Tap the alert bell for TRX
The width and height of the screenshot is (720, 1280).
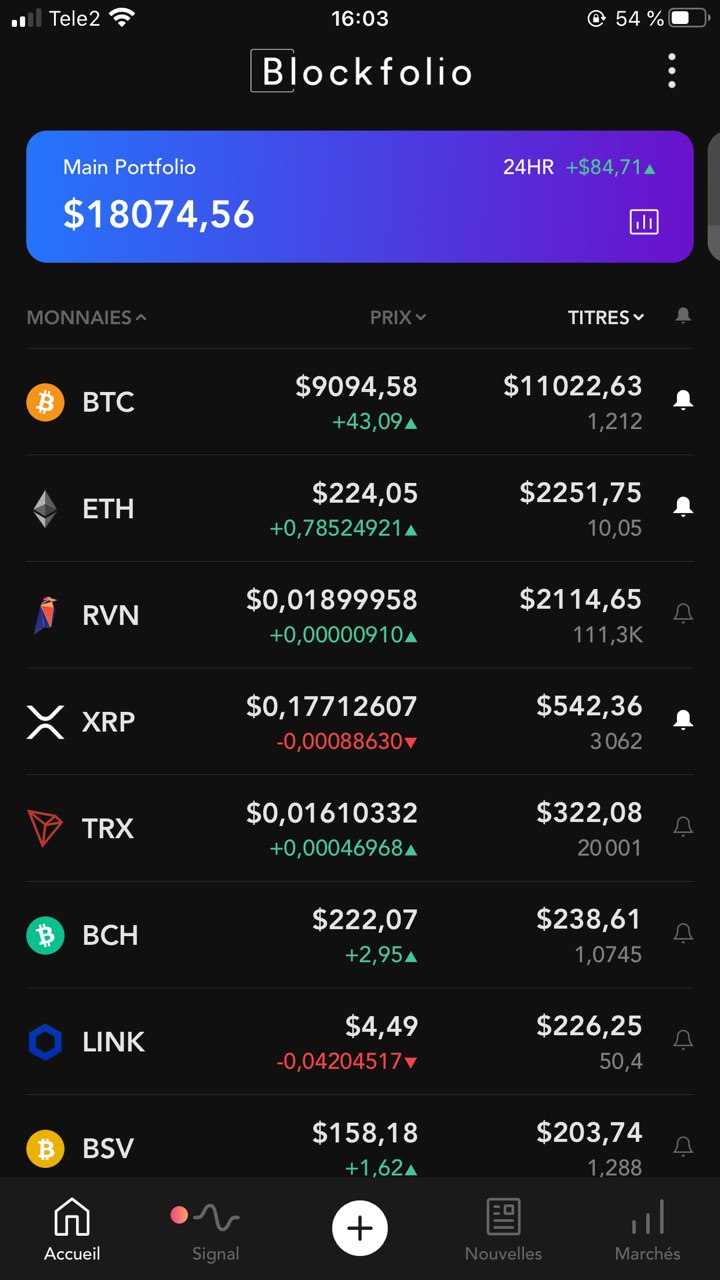click(683, 827)
